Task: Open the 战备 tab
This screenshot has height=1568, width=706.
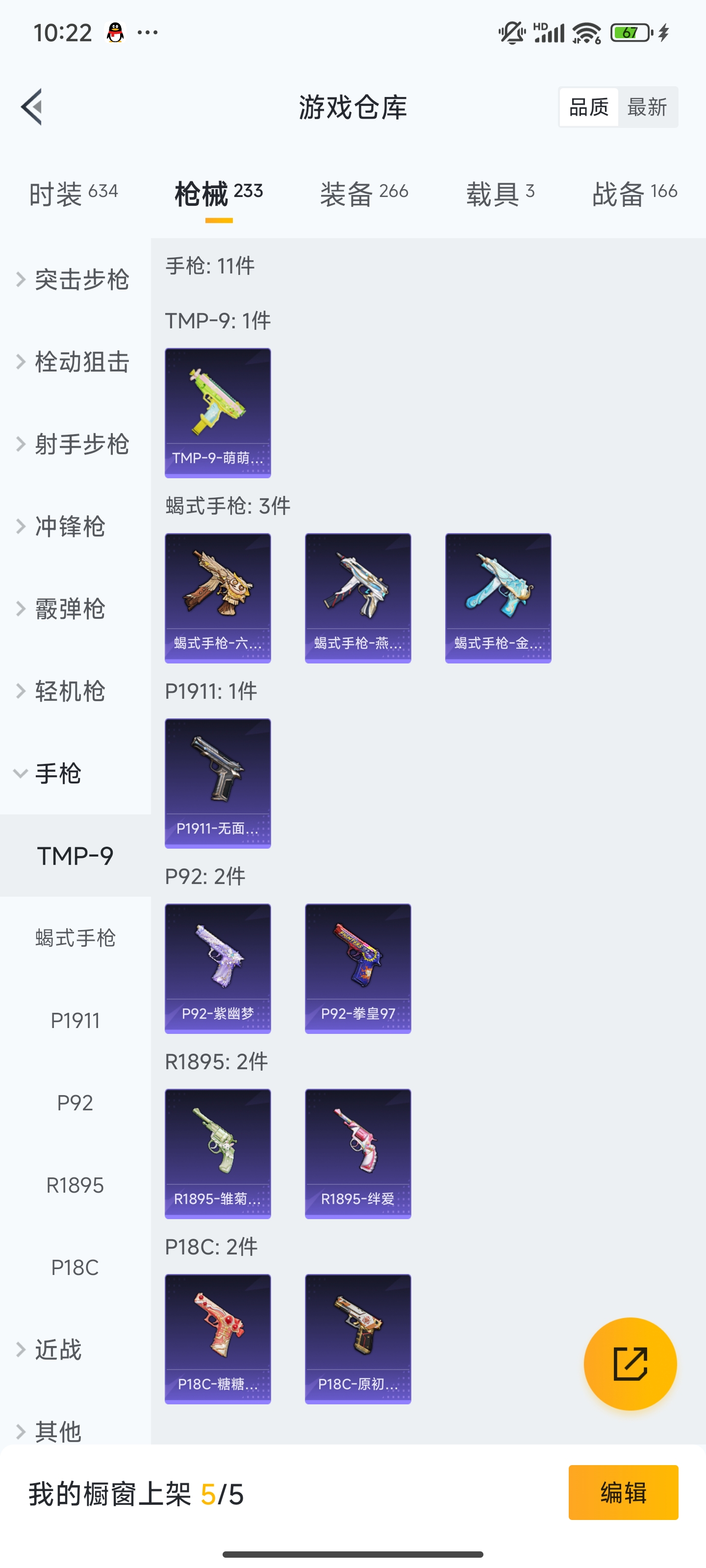Action: point(634,194)
